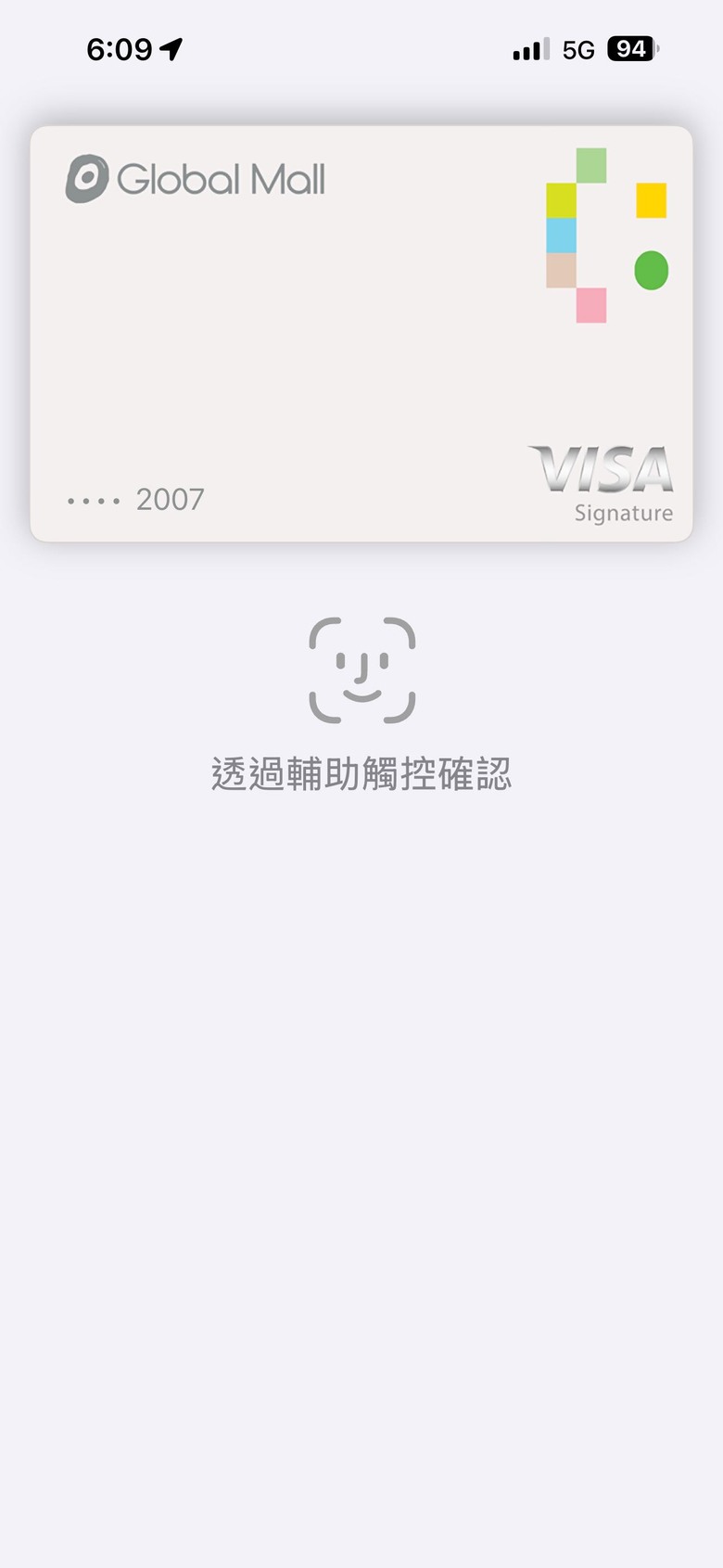Tap the Global Mall Visa card ending 2007
Viewport: 723px width, 1568px height.
click(361, 334)
